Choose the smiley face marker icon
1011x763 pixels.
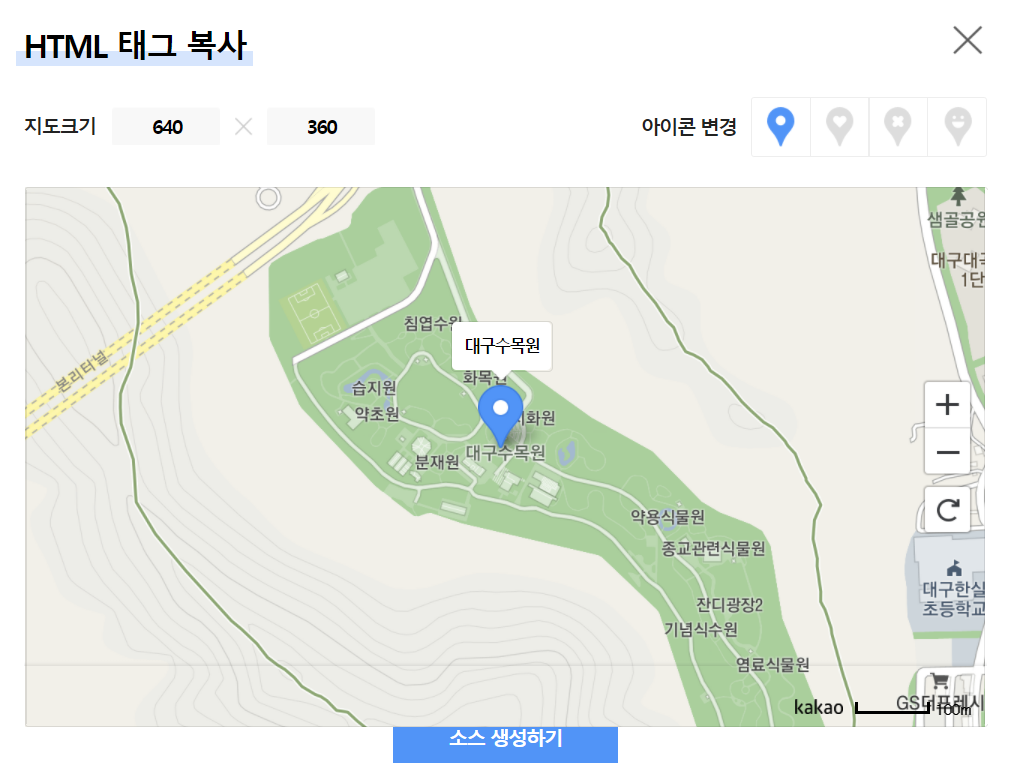(x=957, y=127)
